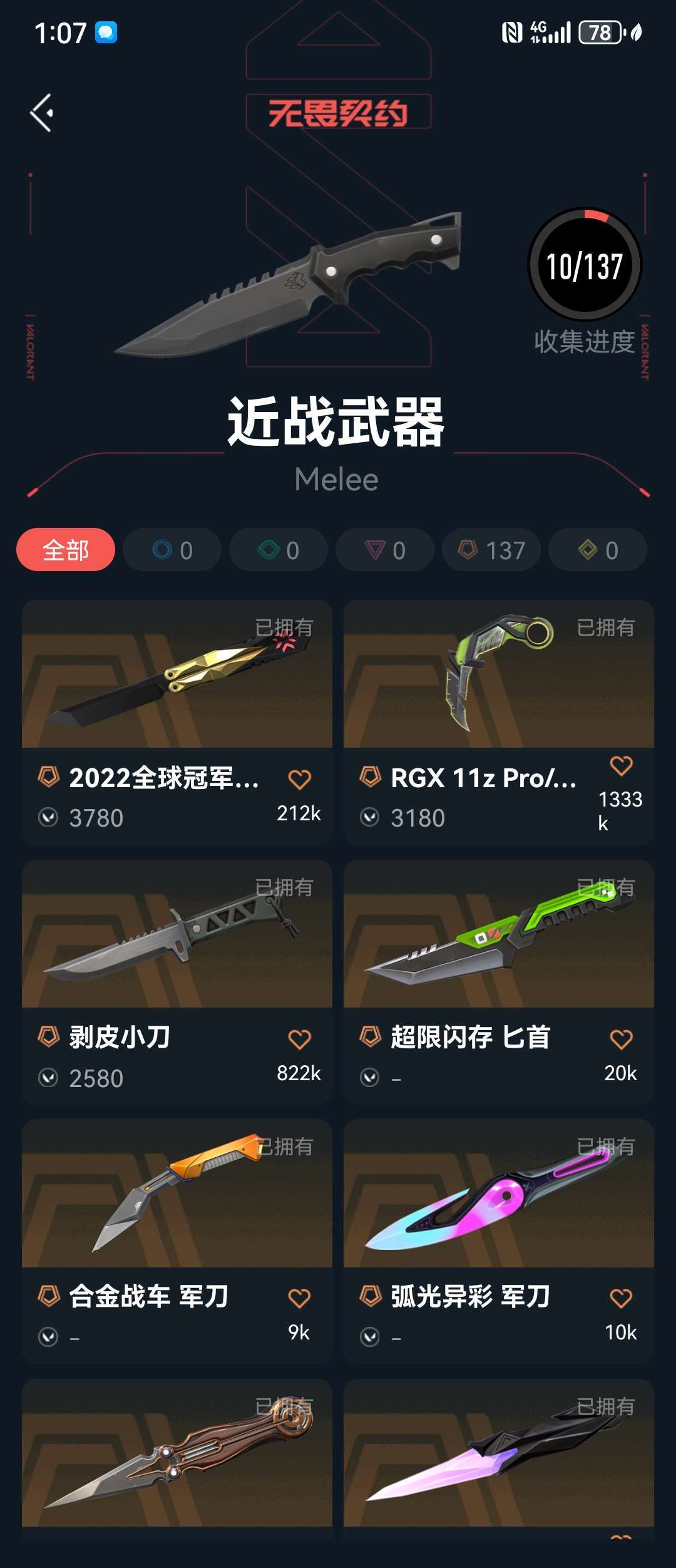Favorite the 超限闪存 匕首 skin
676x1568 pixels.
(x=621, y=1039)
